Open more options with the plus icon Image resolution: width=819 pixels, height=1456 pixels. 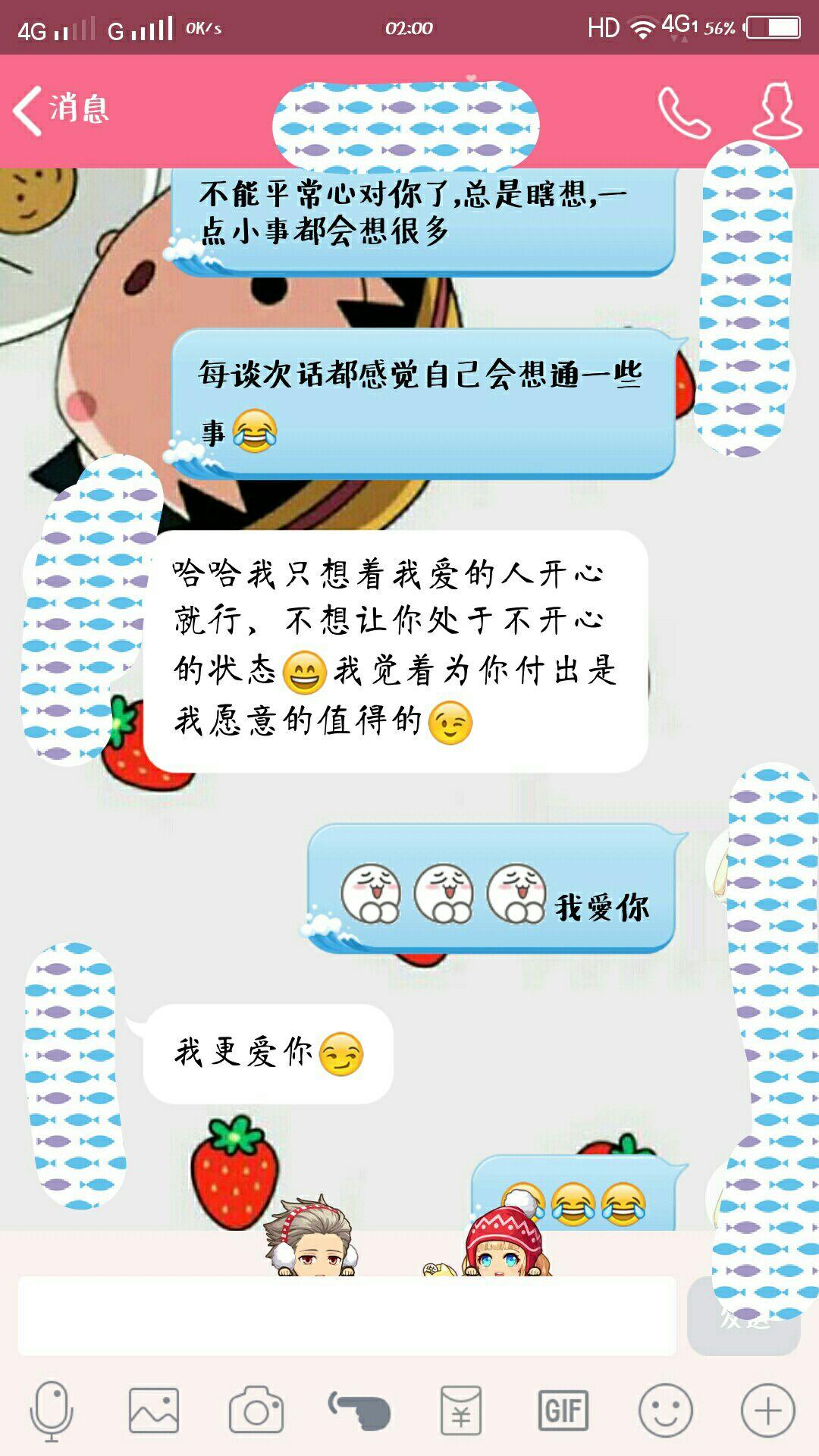[767, 1410]
